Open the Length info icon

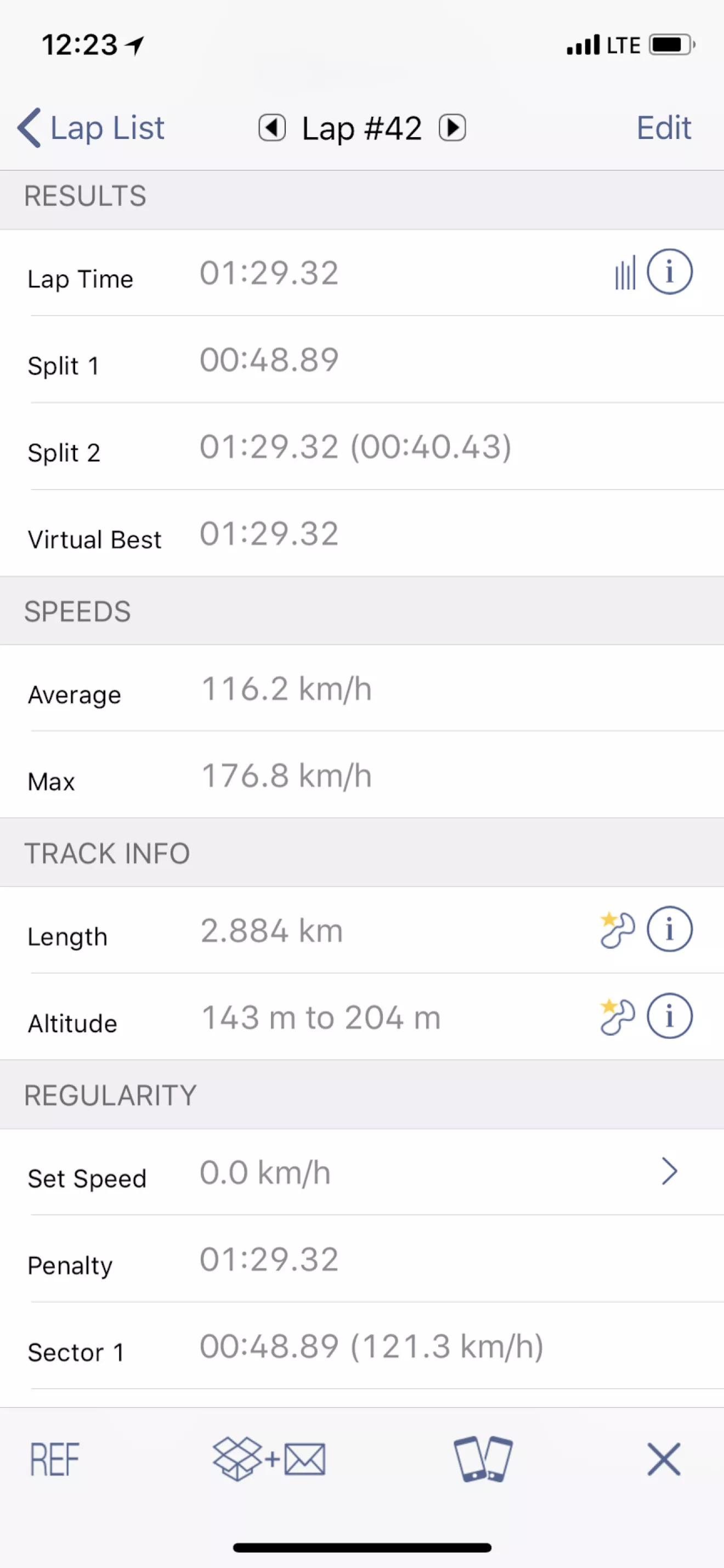pos(669,930)
